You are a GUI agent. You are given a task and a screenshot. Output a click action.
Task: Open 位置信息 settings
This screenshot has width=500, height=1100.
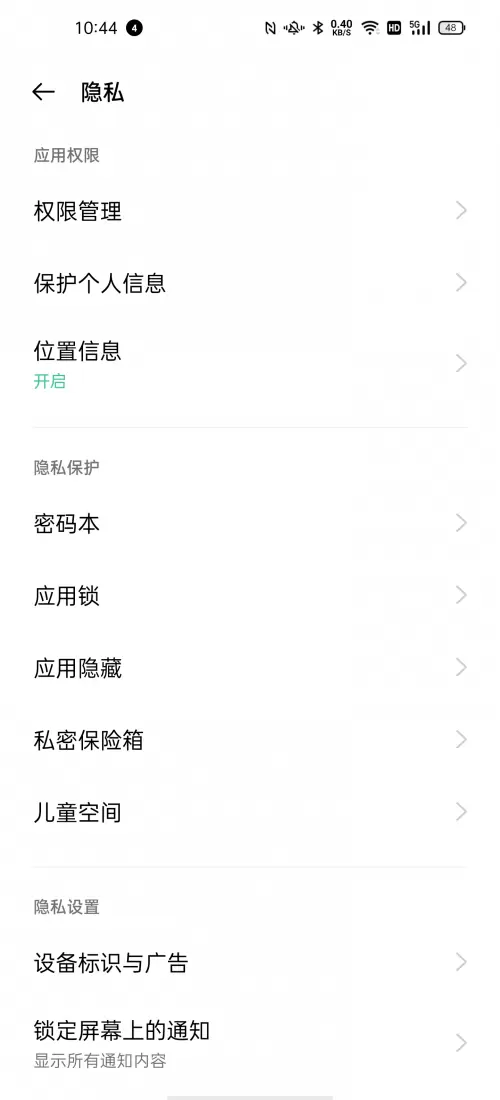click(250, 363)
